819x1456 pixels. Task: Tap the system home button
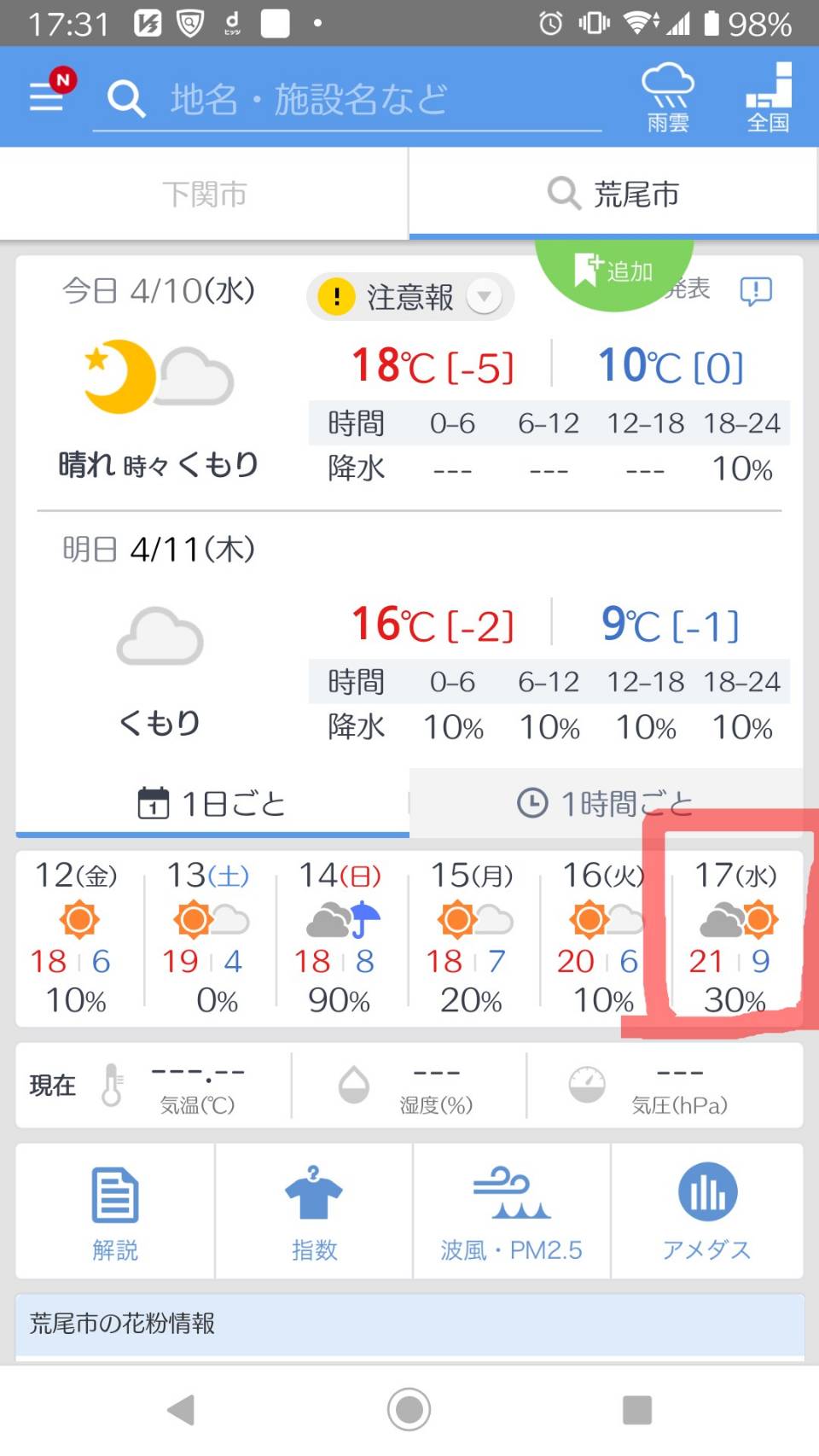[x=409, y=1410]
